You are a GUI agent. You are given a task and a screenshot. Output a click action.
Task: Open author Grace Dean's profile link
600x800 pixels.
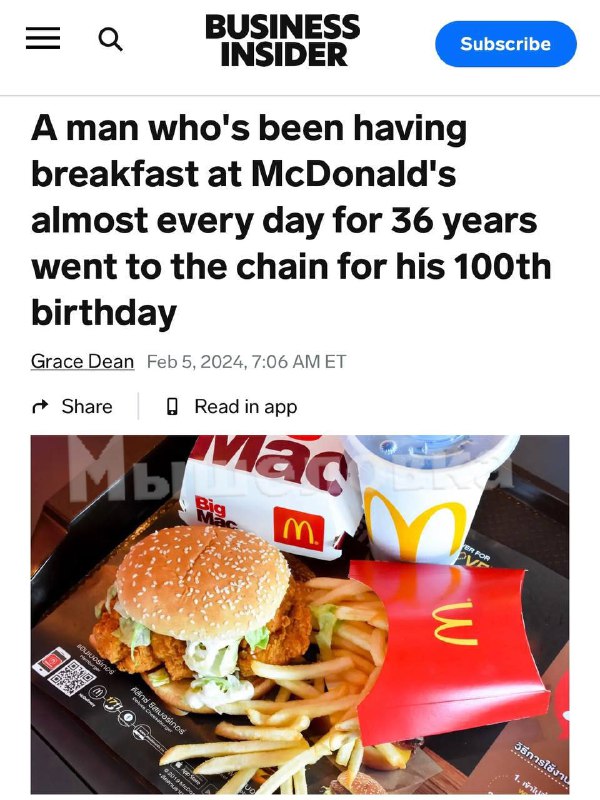click(x=82, y=361)
